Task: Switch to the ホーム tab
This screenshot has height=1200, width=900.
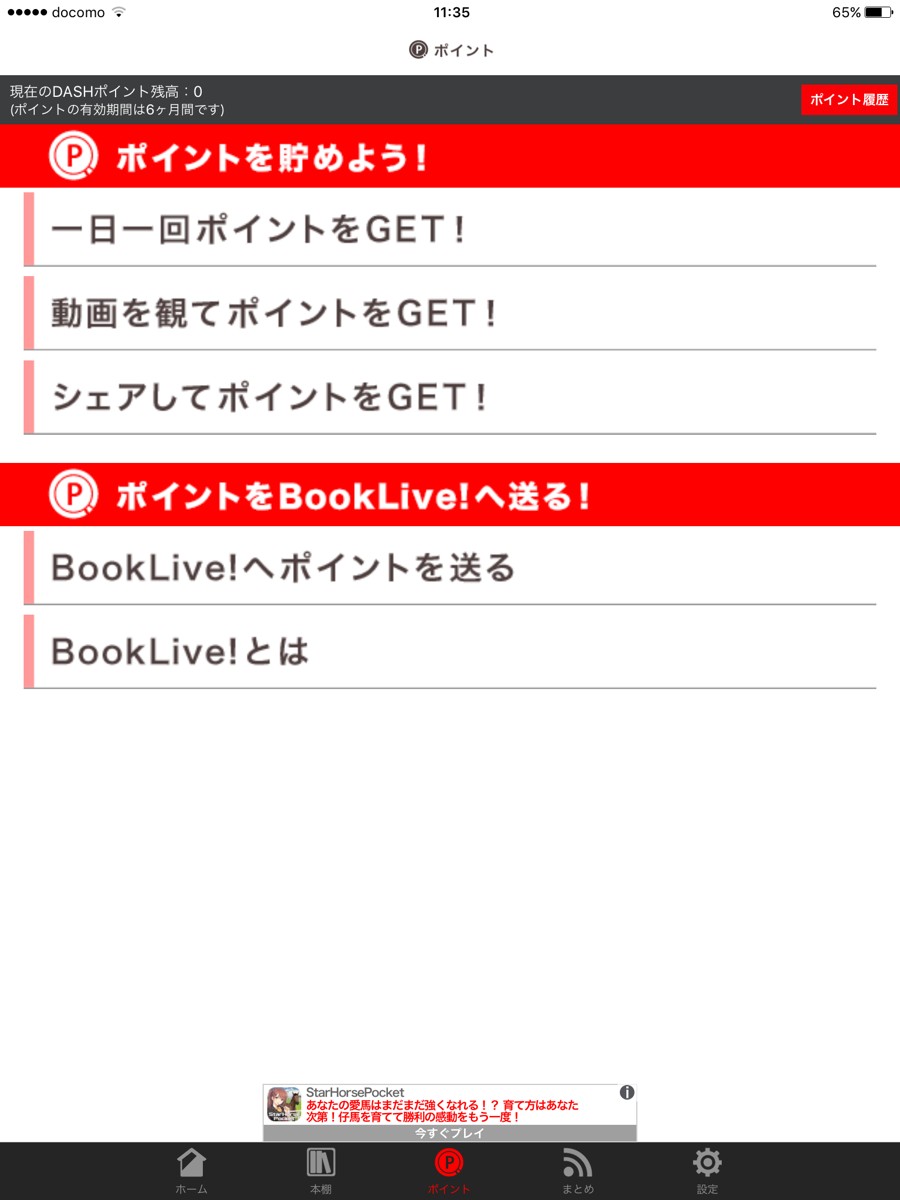Action: click(x=191, y=1172)
